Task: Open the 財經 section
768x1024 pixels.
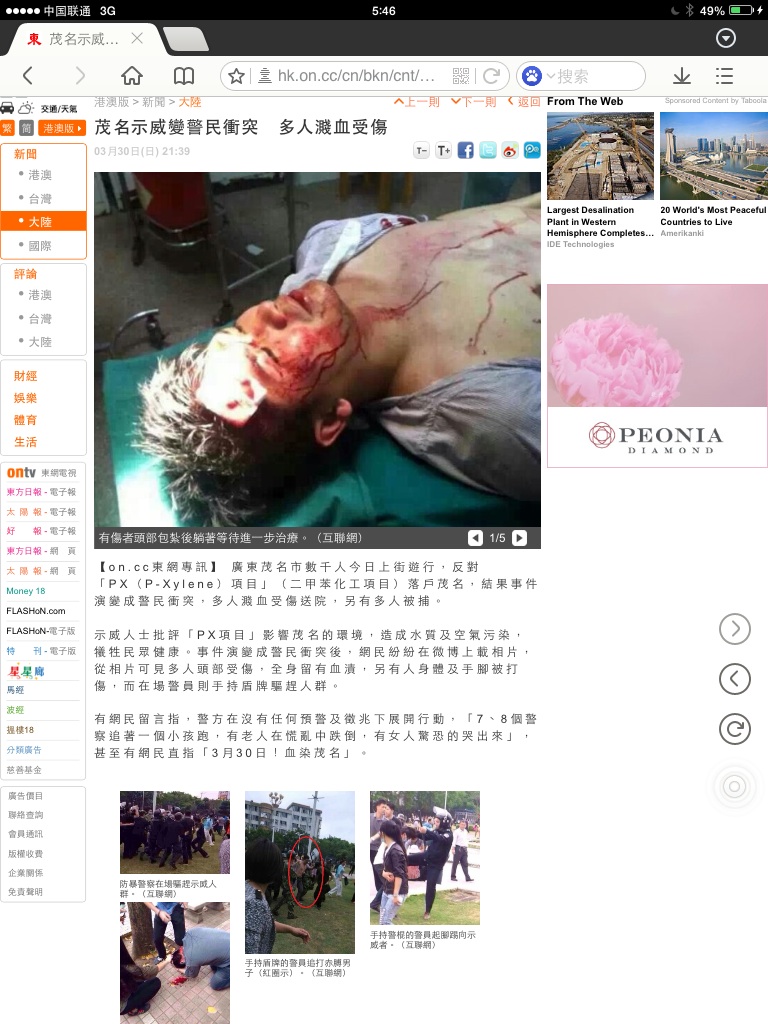Action: (26, 376)
